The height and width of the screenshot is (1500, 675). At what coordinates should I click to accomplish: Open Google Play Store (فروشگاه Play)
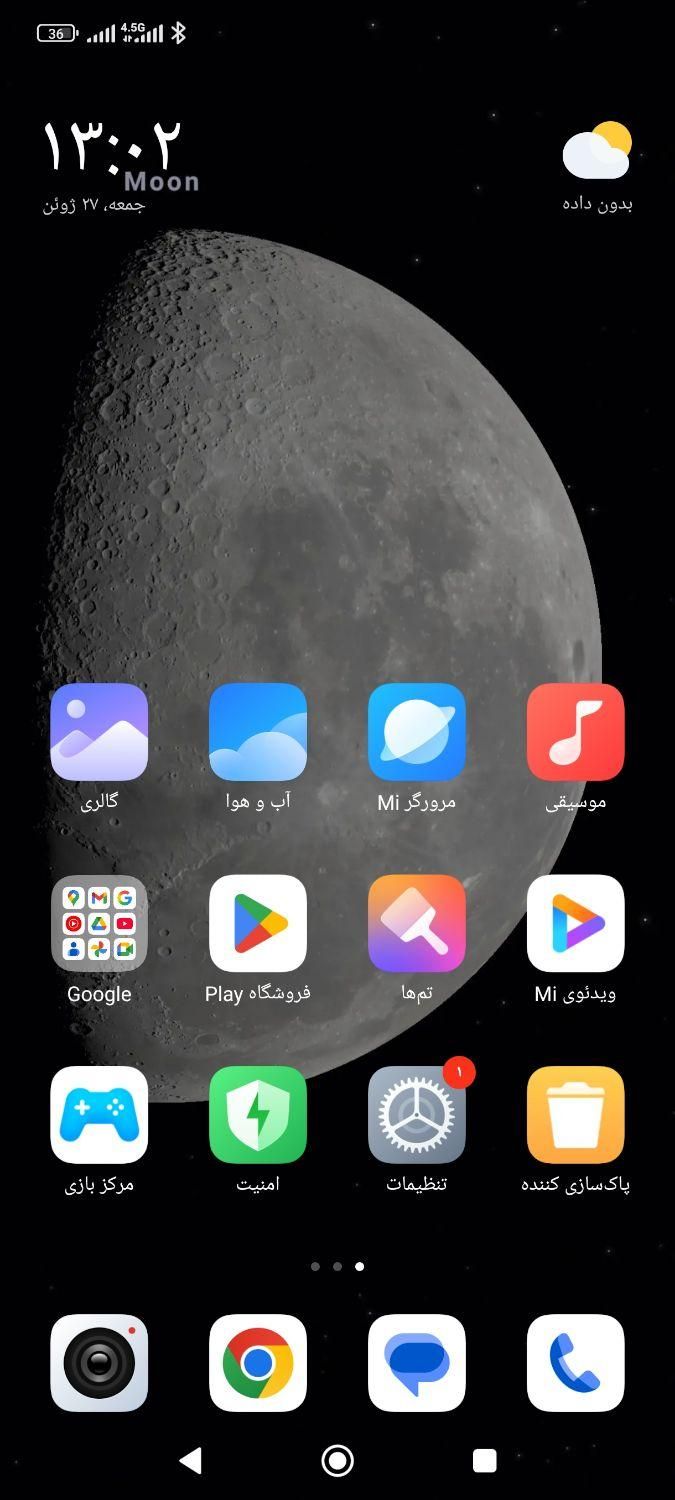pyautogui.click(x=258, y=923)
